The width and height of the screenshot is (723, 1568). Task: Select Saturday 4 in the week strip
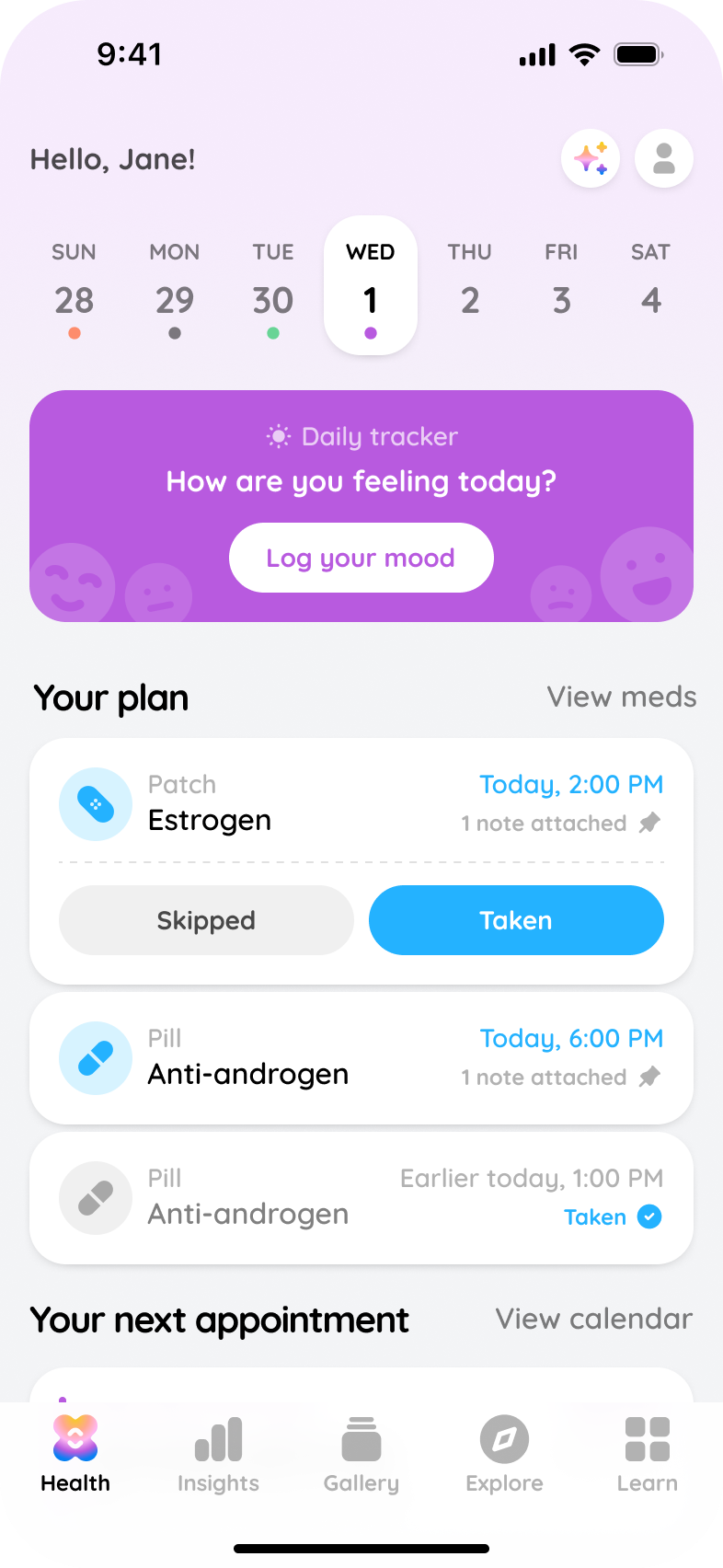[x=650, y=287]
